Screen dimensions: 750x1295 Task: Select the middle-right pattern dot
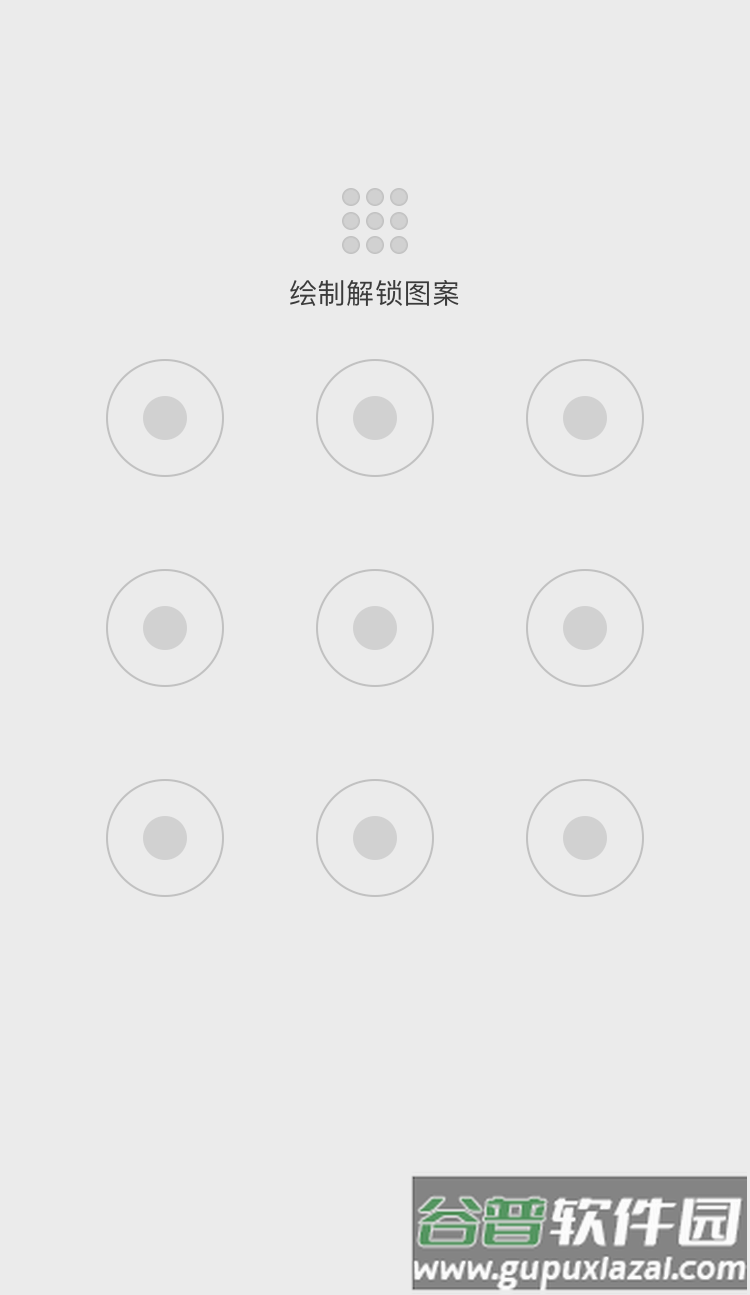pyautogui.click(x=585, y=628)
